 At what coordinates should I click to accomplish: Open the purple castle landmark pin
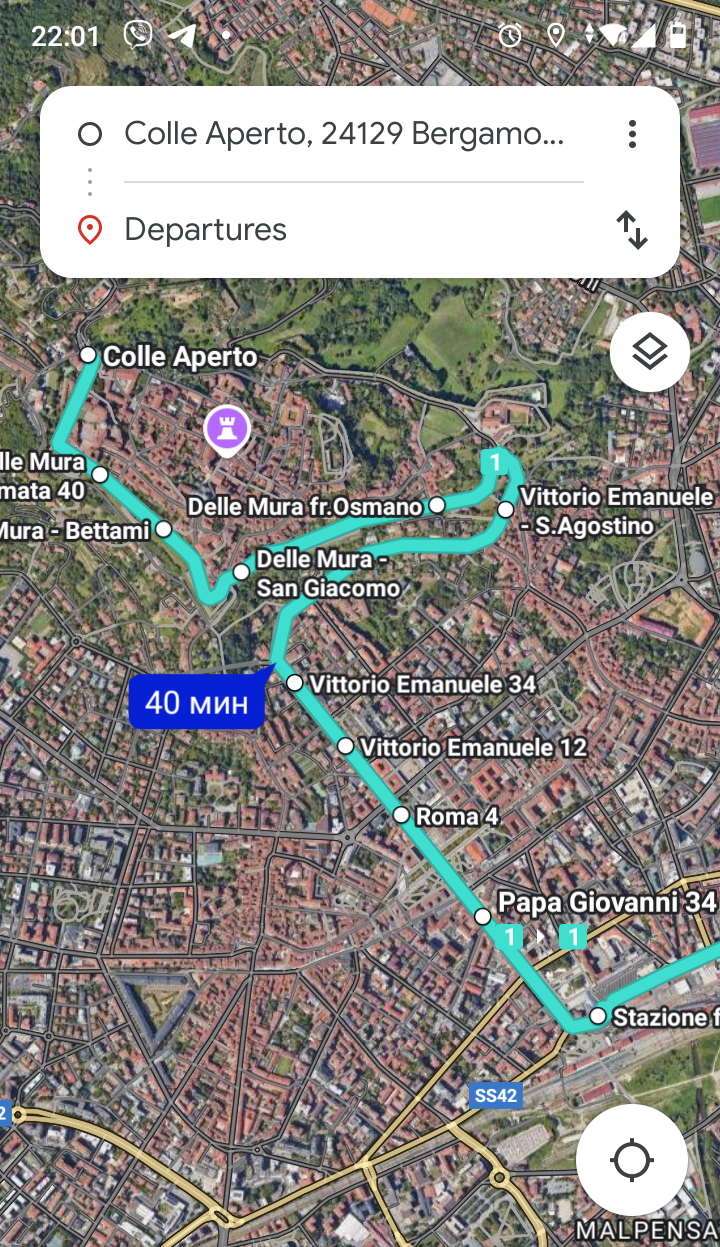click(227, 430)
